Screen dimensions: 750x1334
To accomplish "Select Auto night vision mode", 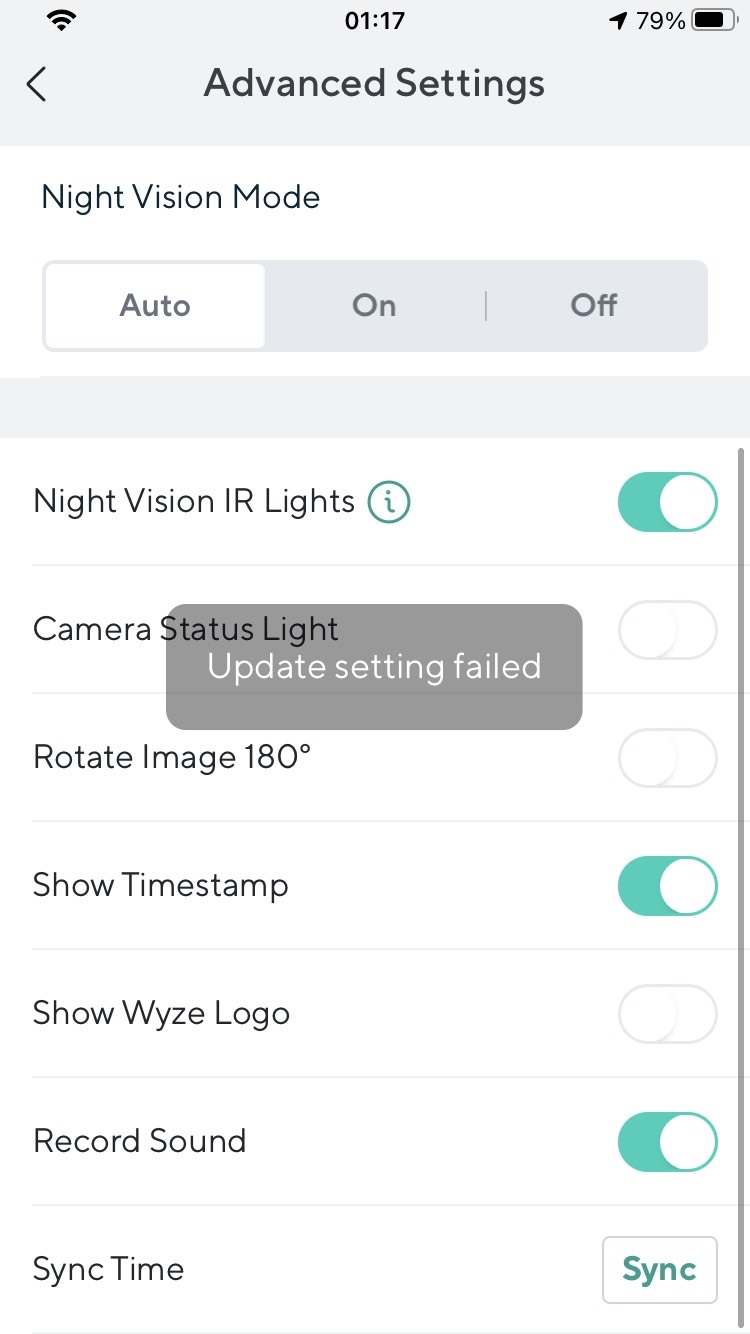I will (155, 305).
